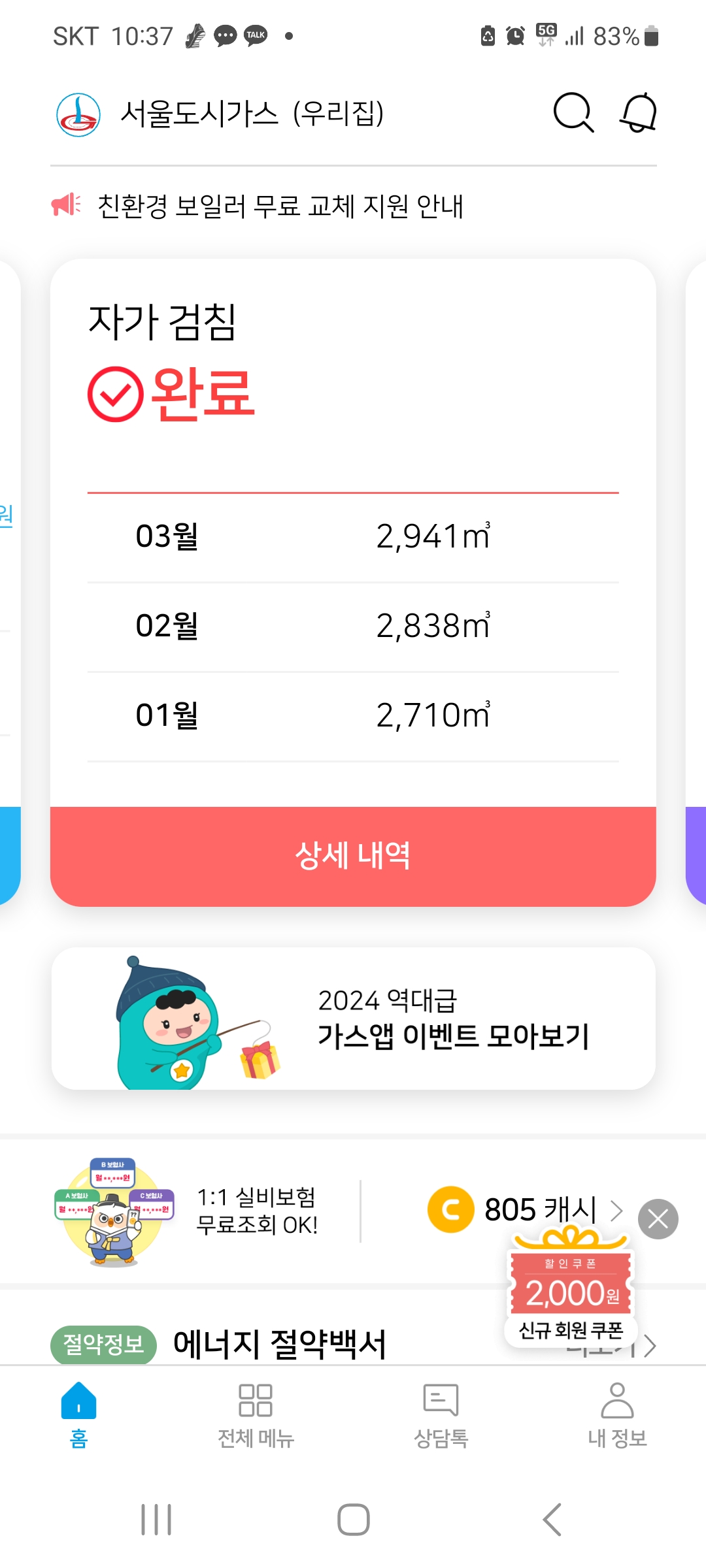Viewport: 706px width, 1568px height.
Task: Tap the system back button
Action: (x=552, y=1520)
